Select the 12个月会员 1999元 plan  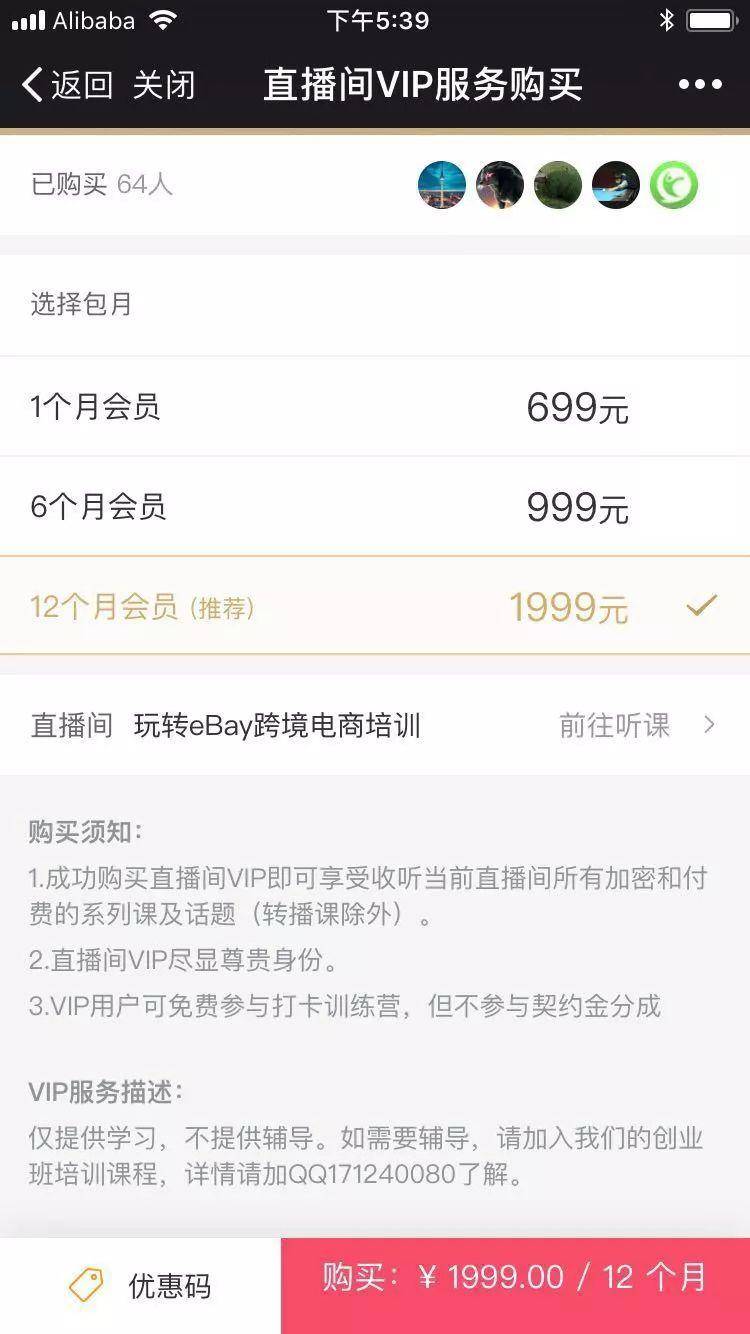pos(375,606)
